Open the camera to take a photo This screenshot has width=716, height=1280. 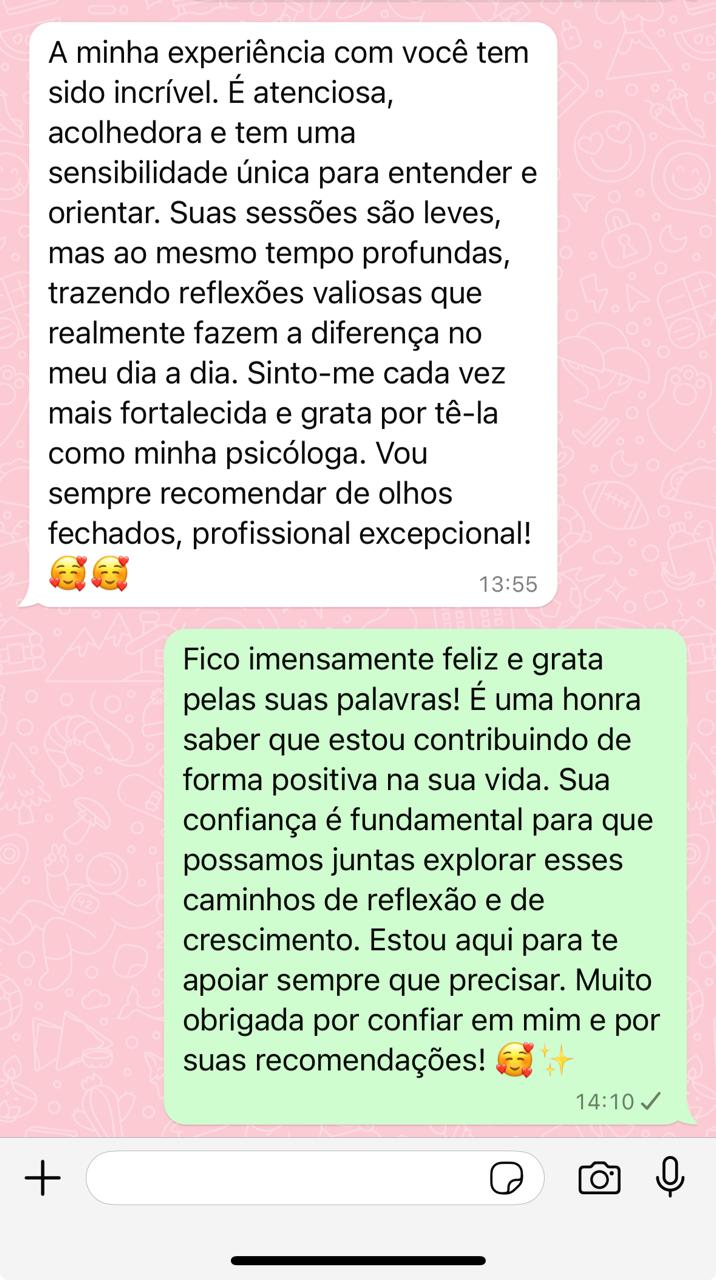click(x=599, y=1178)
